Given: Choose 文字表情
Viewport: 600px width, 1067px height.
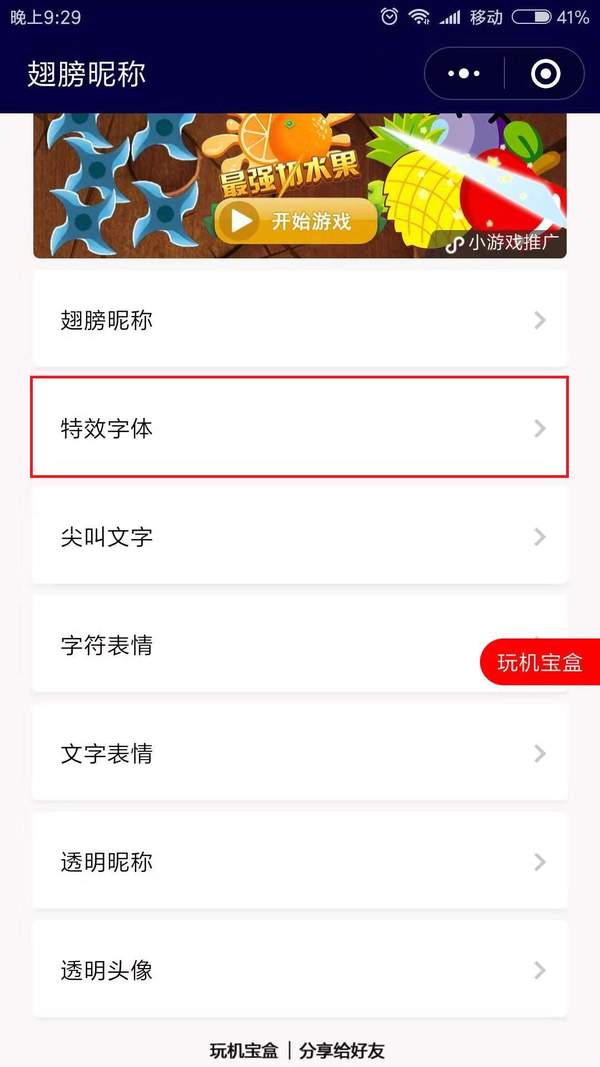Looking at the screenshot, I should pyautogui.click(x=300, y=753).
